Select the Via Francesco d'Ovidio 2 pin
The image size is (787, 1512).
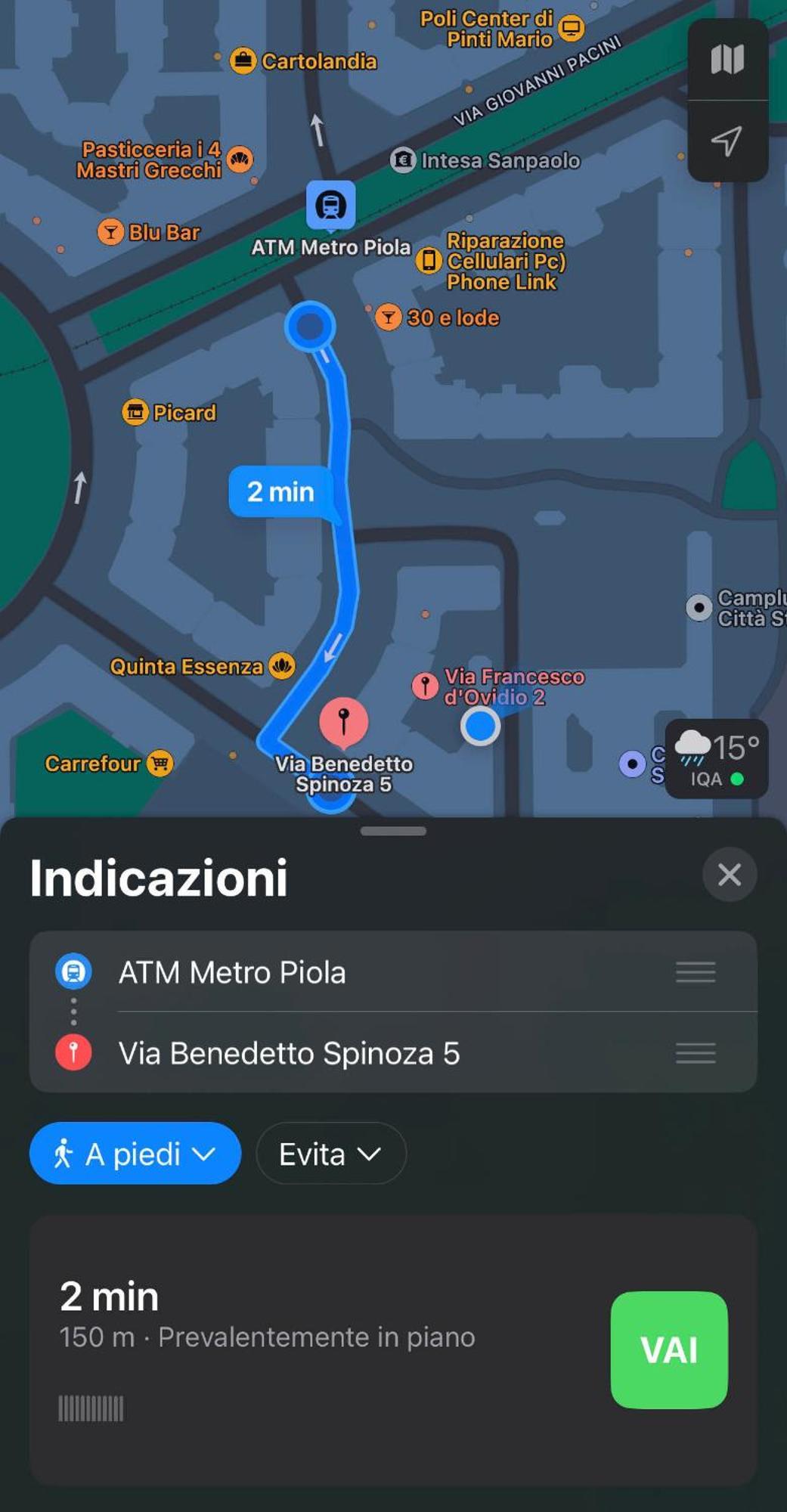[426, 686]
